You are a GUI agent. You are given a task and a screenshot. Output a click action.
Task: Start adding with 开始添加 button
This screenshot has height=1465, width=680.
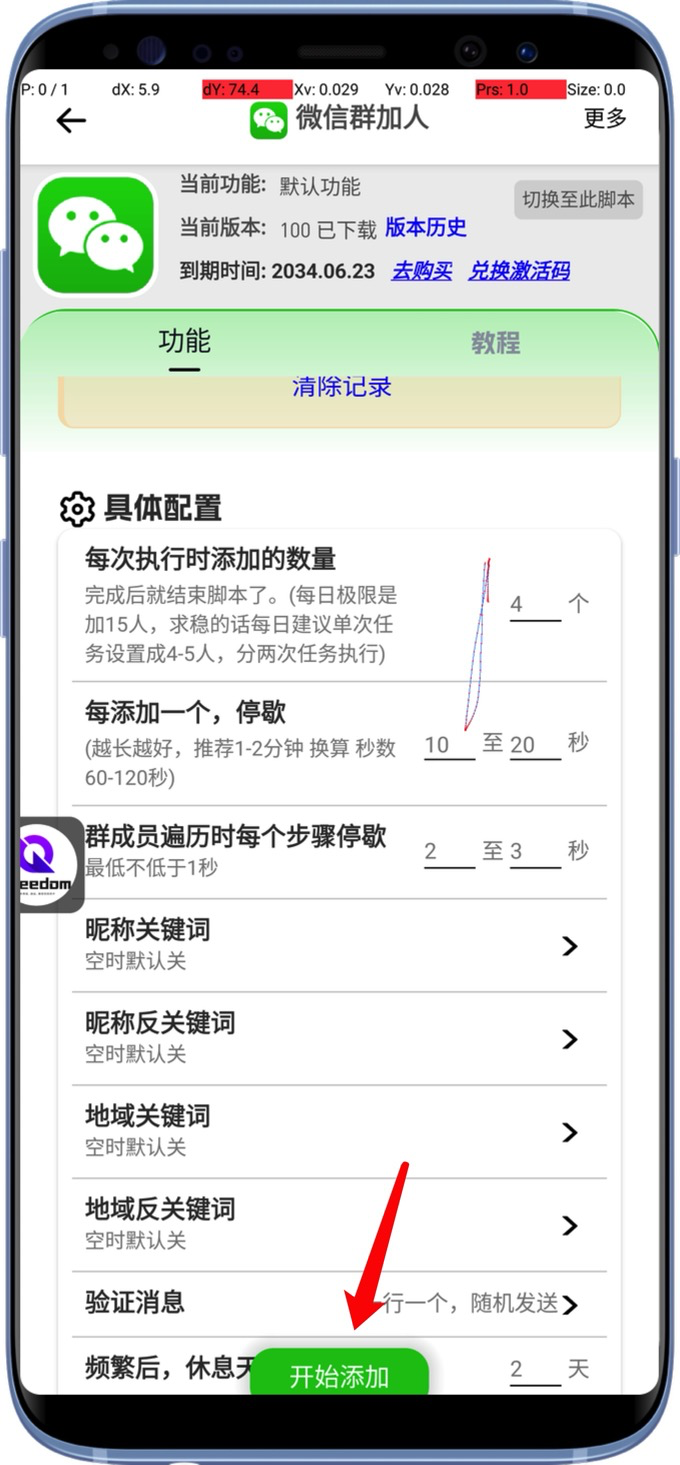coord(339,1375)
